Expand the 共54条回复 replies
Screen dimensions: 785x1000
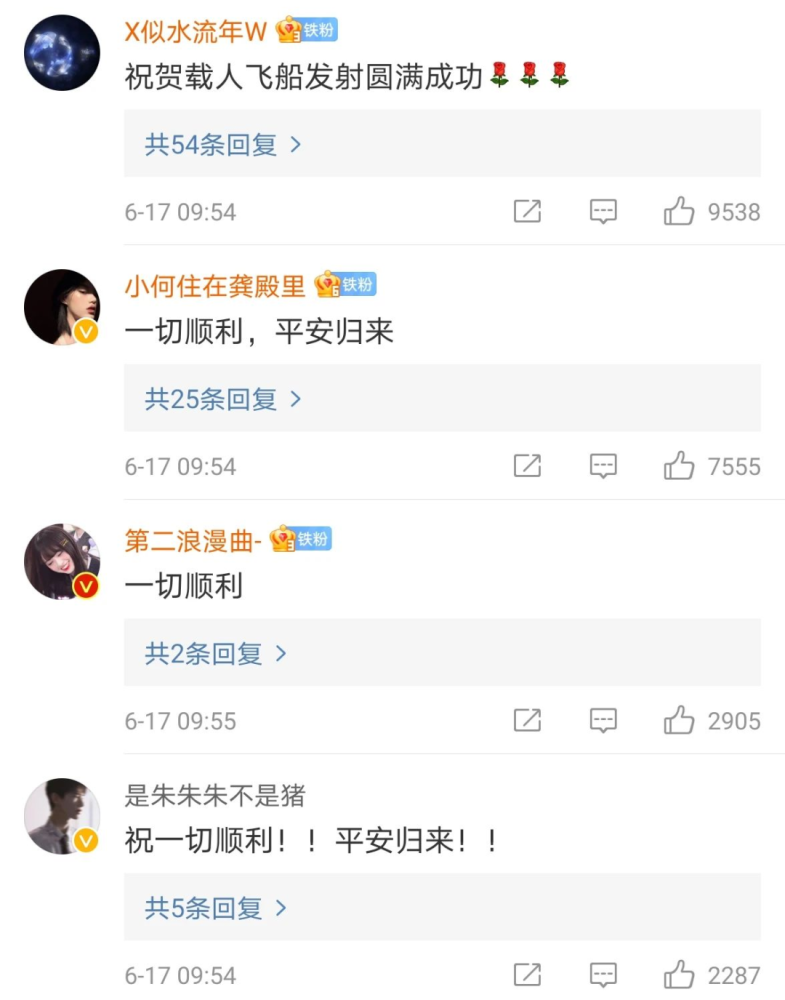pos(223,145)
